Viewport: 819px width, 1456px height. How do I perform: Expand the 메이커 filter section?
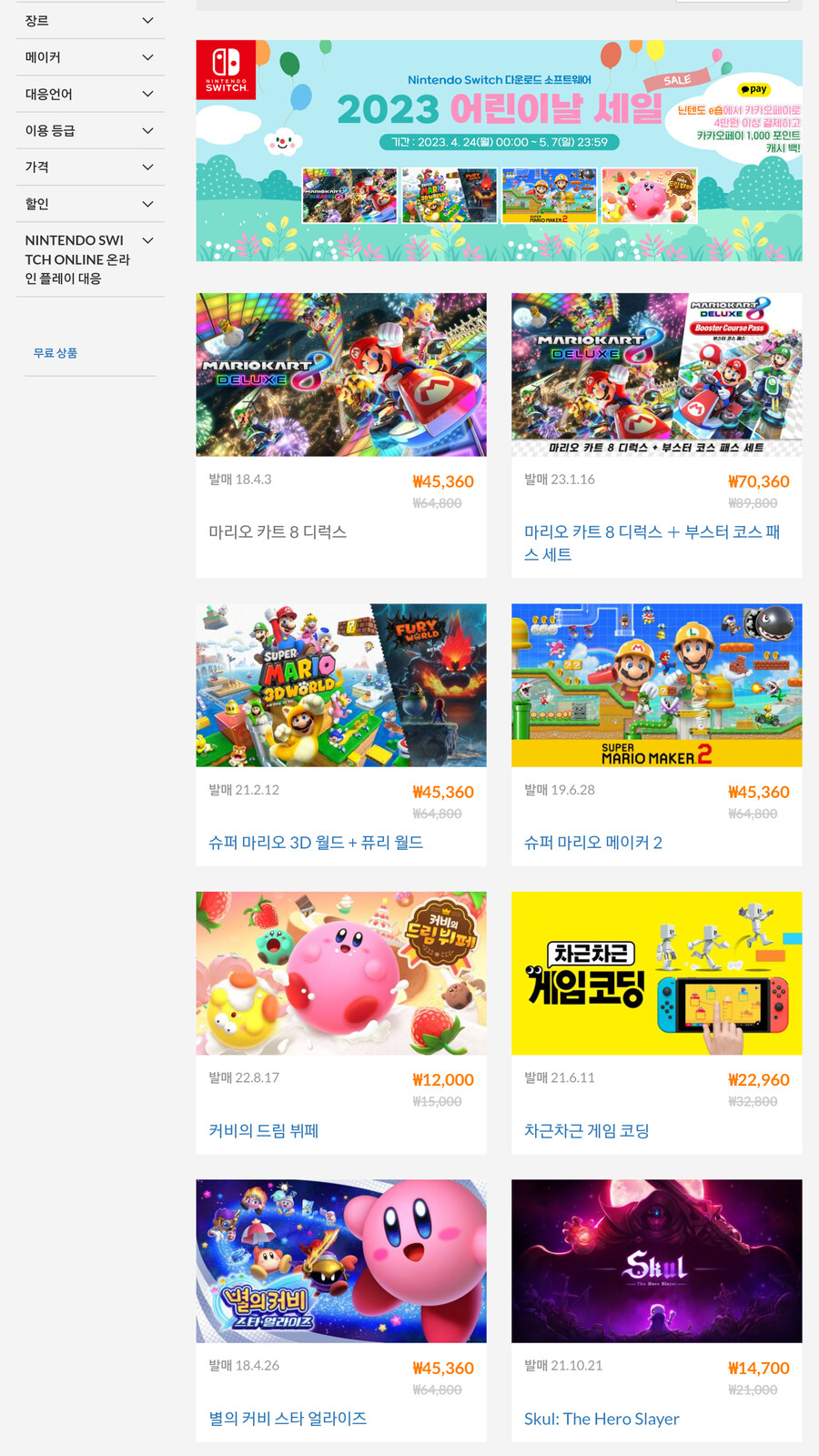tap(90, 56)
